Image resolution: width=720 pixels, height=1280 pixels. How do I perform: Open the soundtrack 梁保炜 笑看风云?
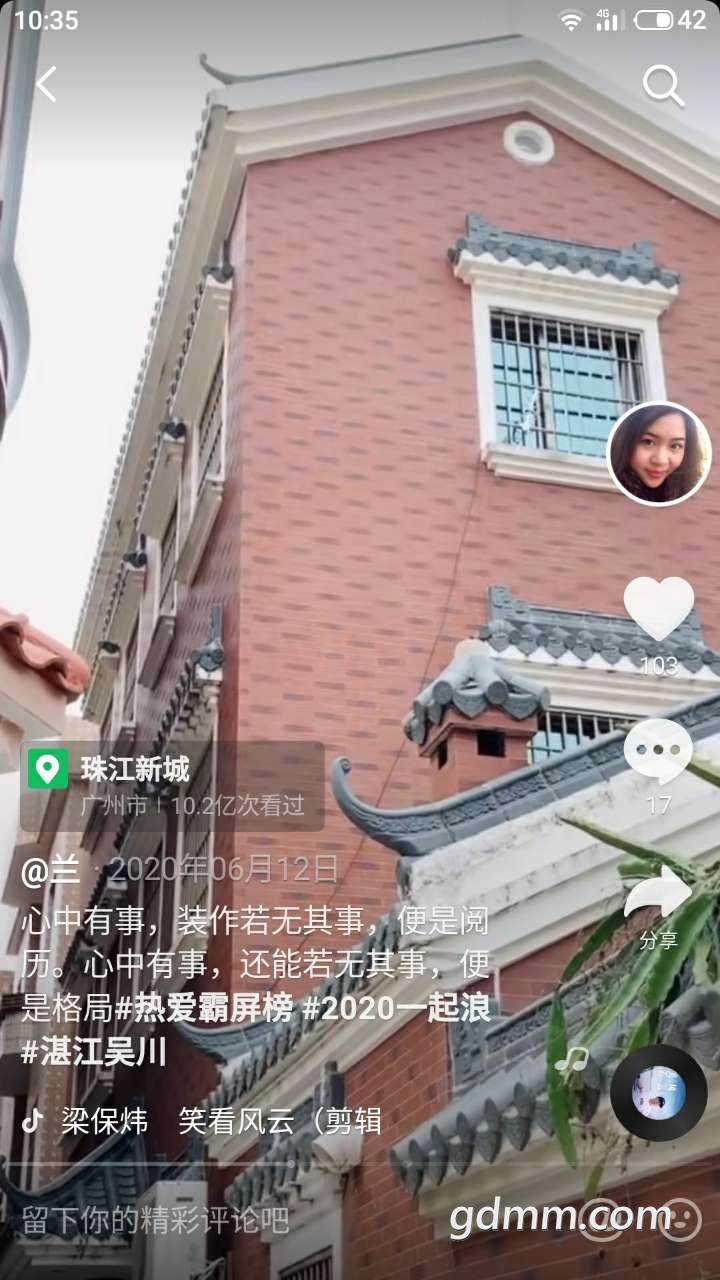pos(200,1121)
